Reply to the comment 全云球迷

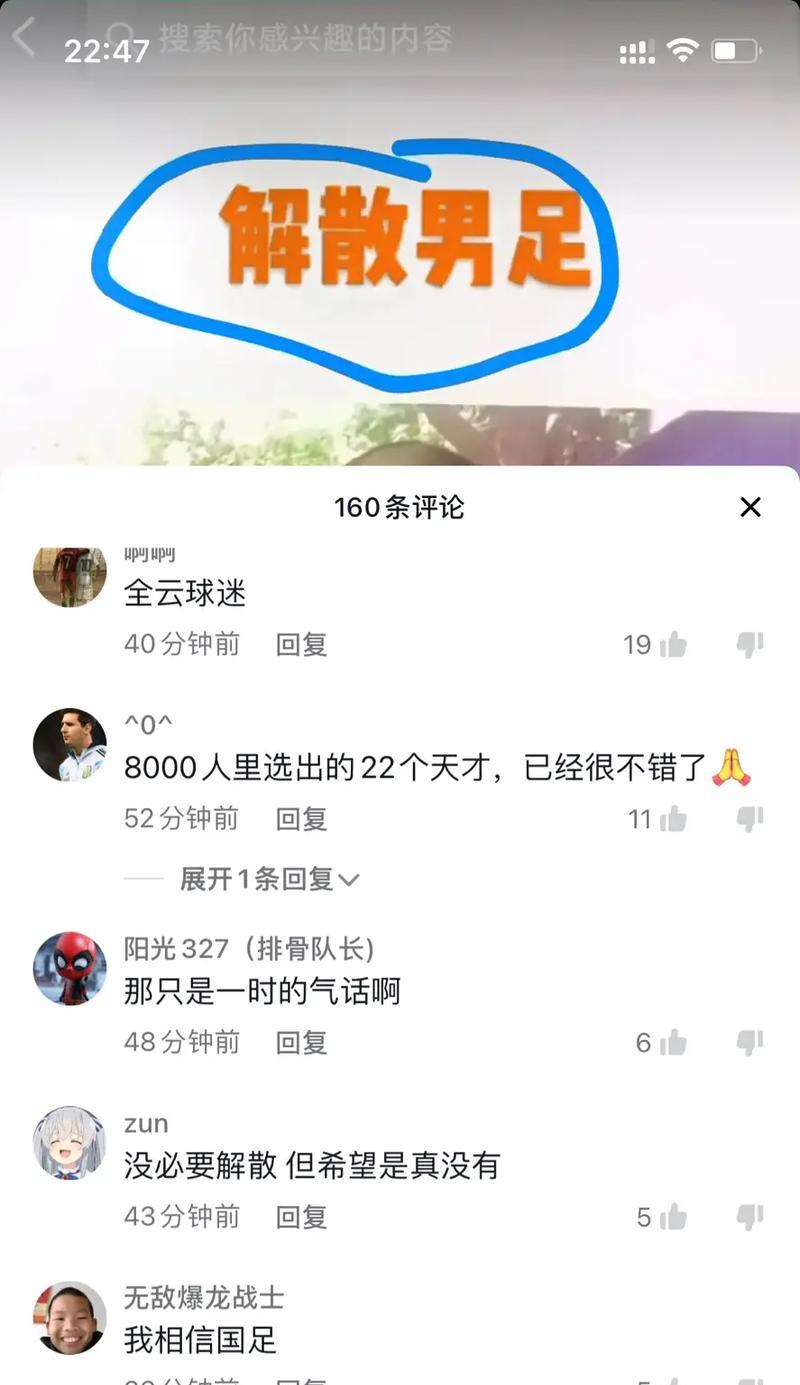click(301, 644)
